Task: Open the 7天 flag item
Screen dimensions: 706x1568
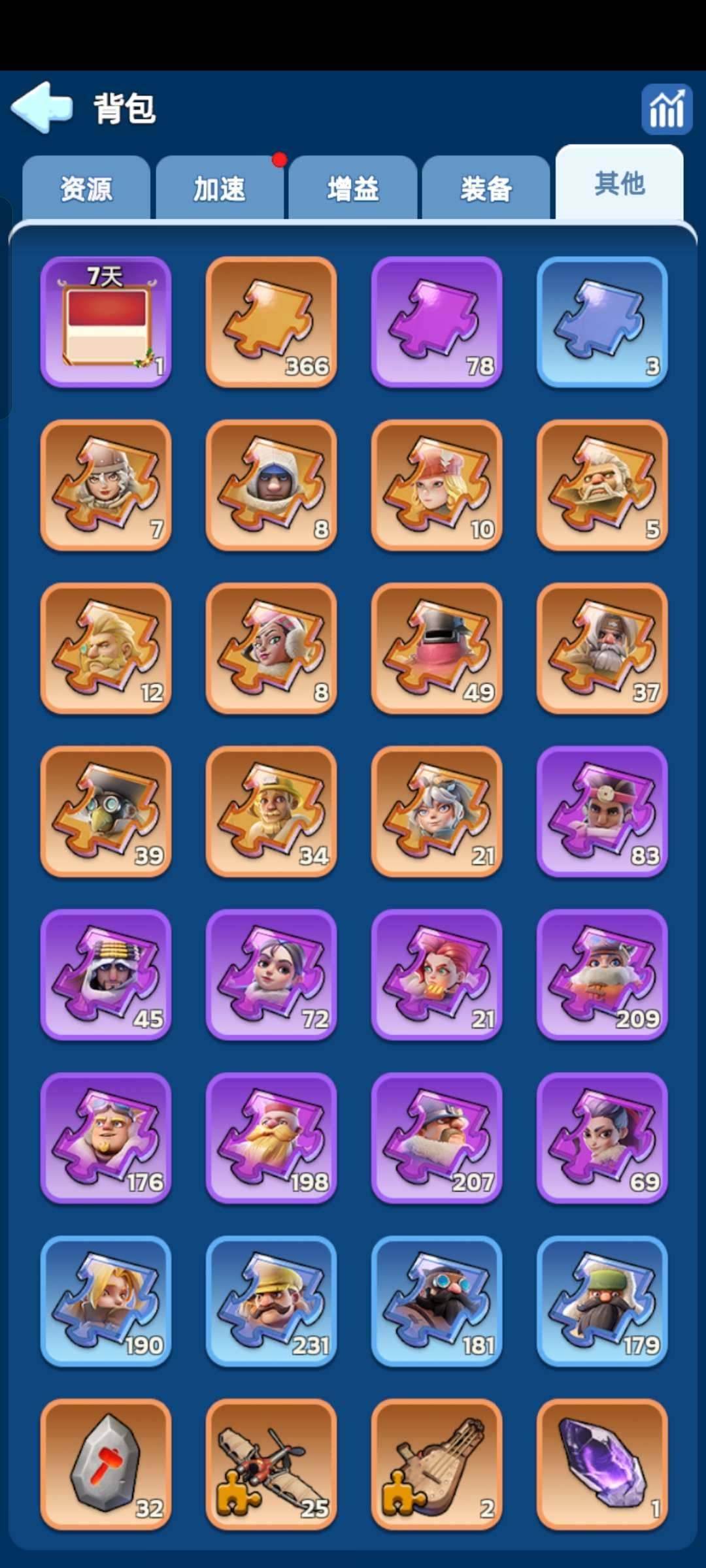Action: 106,322
